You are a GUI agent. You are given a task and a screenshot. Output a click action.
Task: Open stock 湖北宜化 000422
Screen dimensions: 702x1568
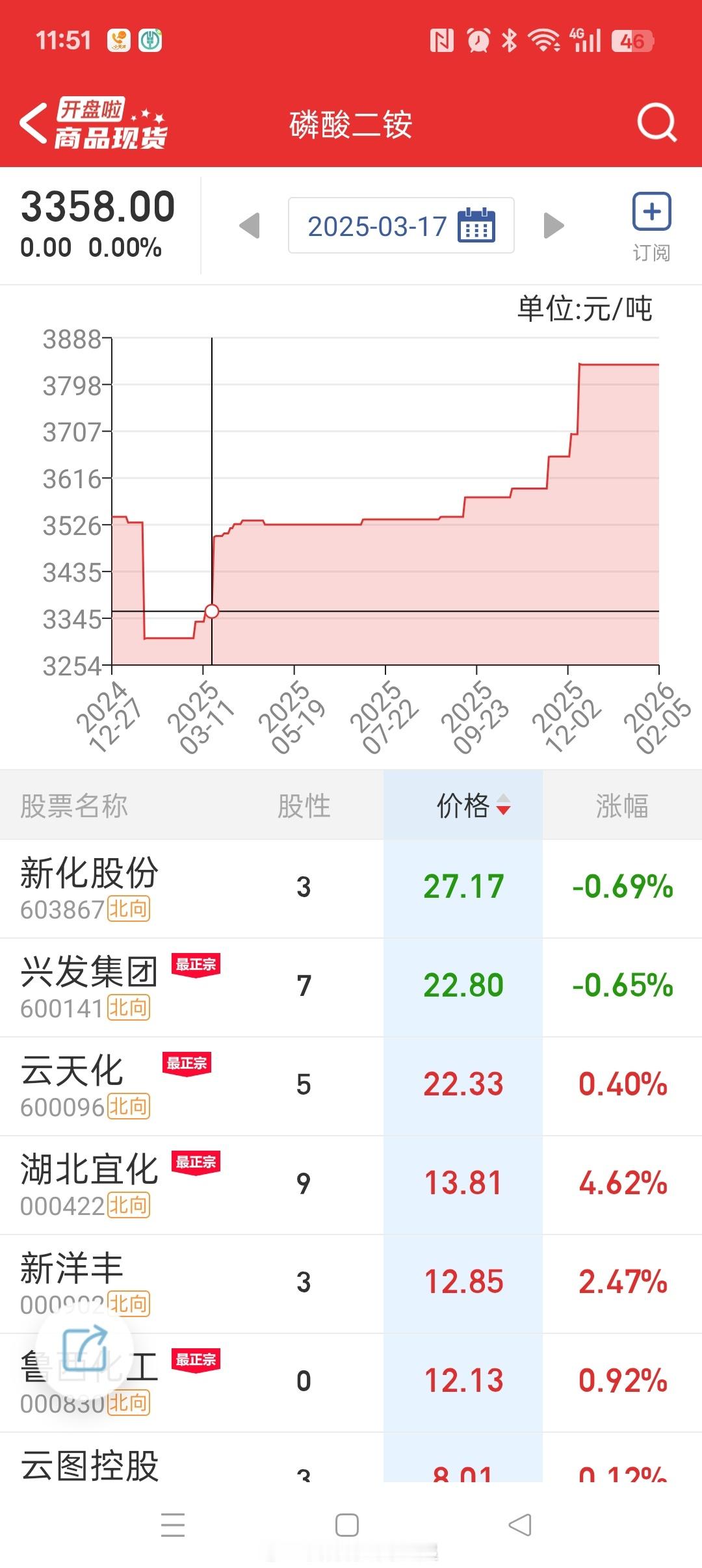(x=351, y=1185)
